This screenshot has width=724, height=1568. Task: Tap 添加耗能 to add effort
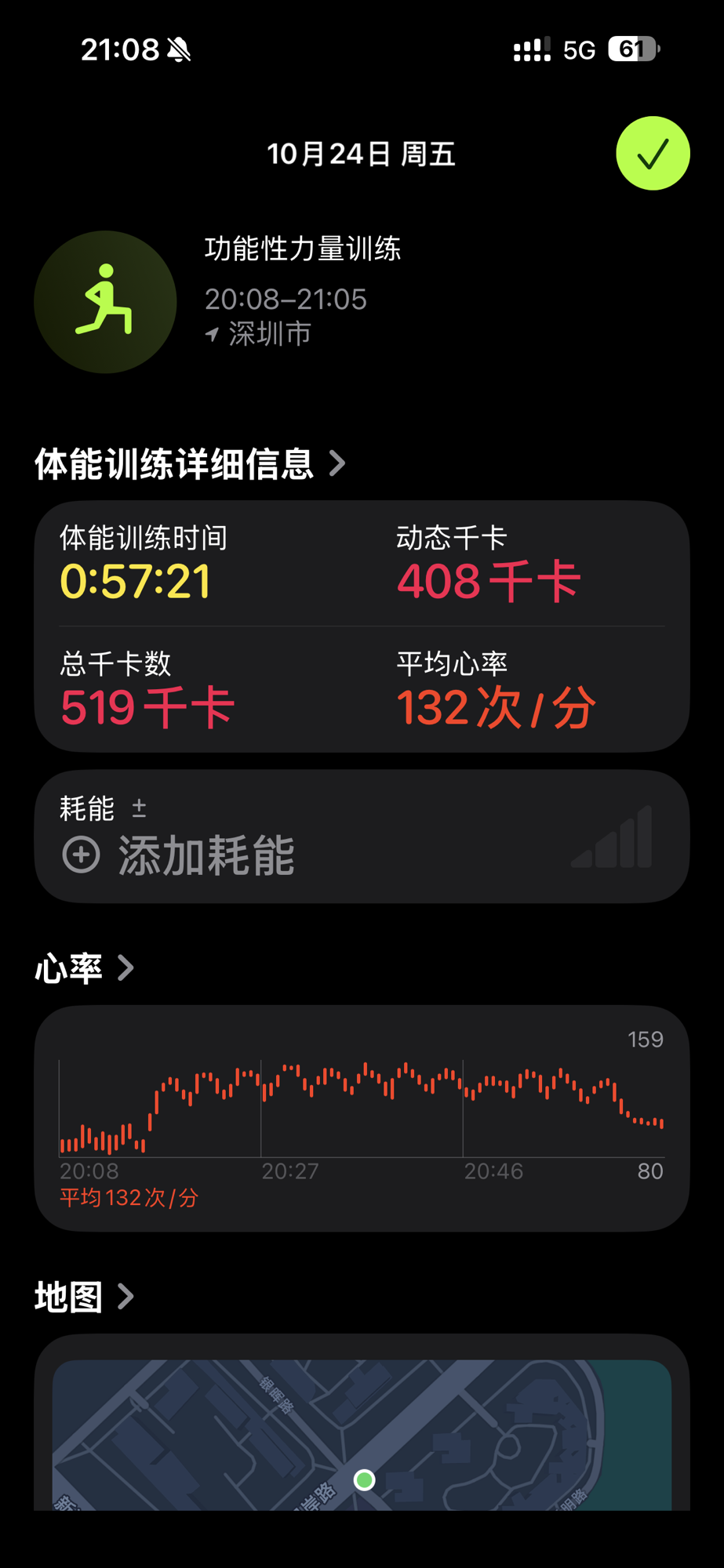pos(180,854)
